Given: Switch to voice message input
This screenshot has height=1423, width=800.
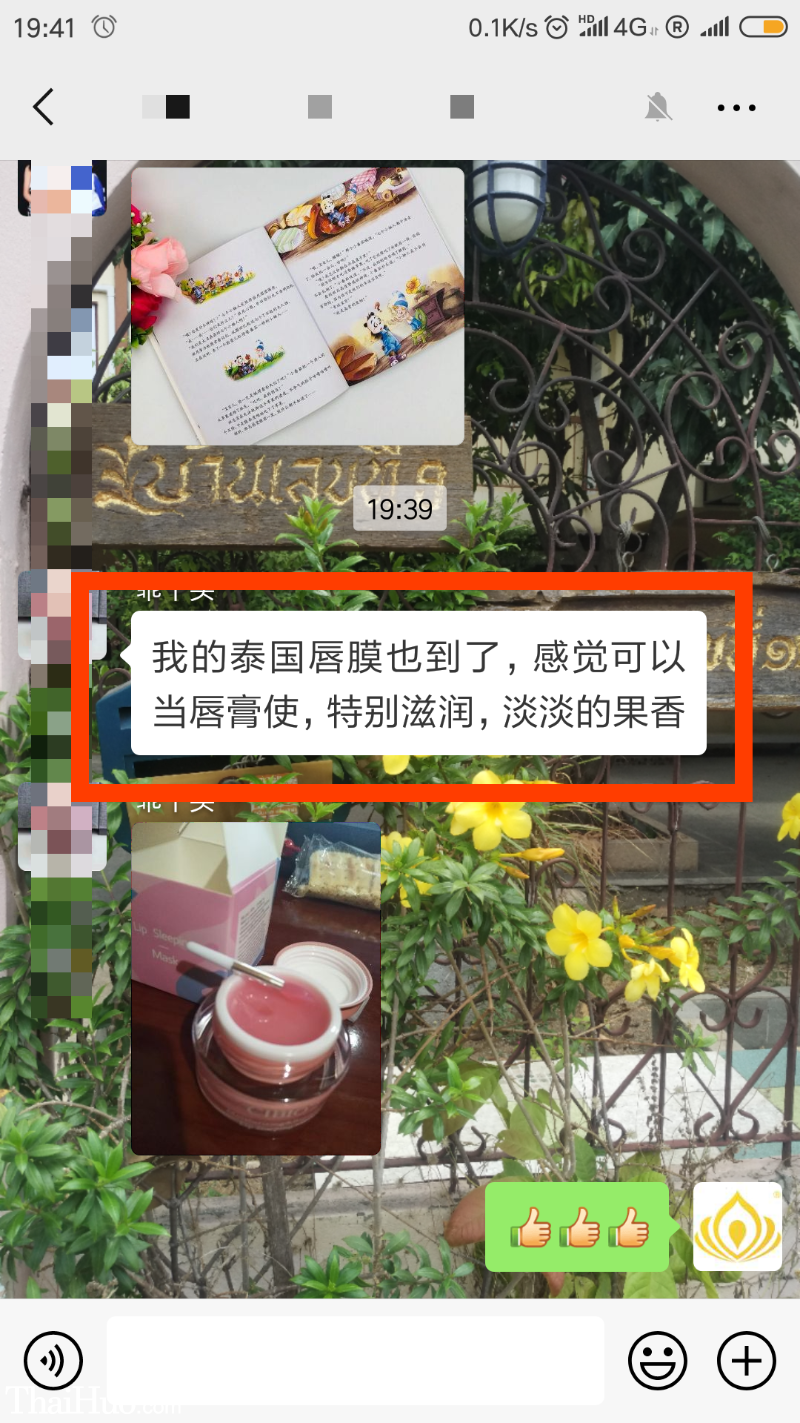Looking at the screenshot, I should coord(53,1360).
